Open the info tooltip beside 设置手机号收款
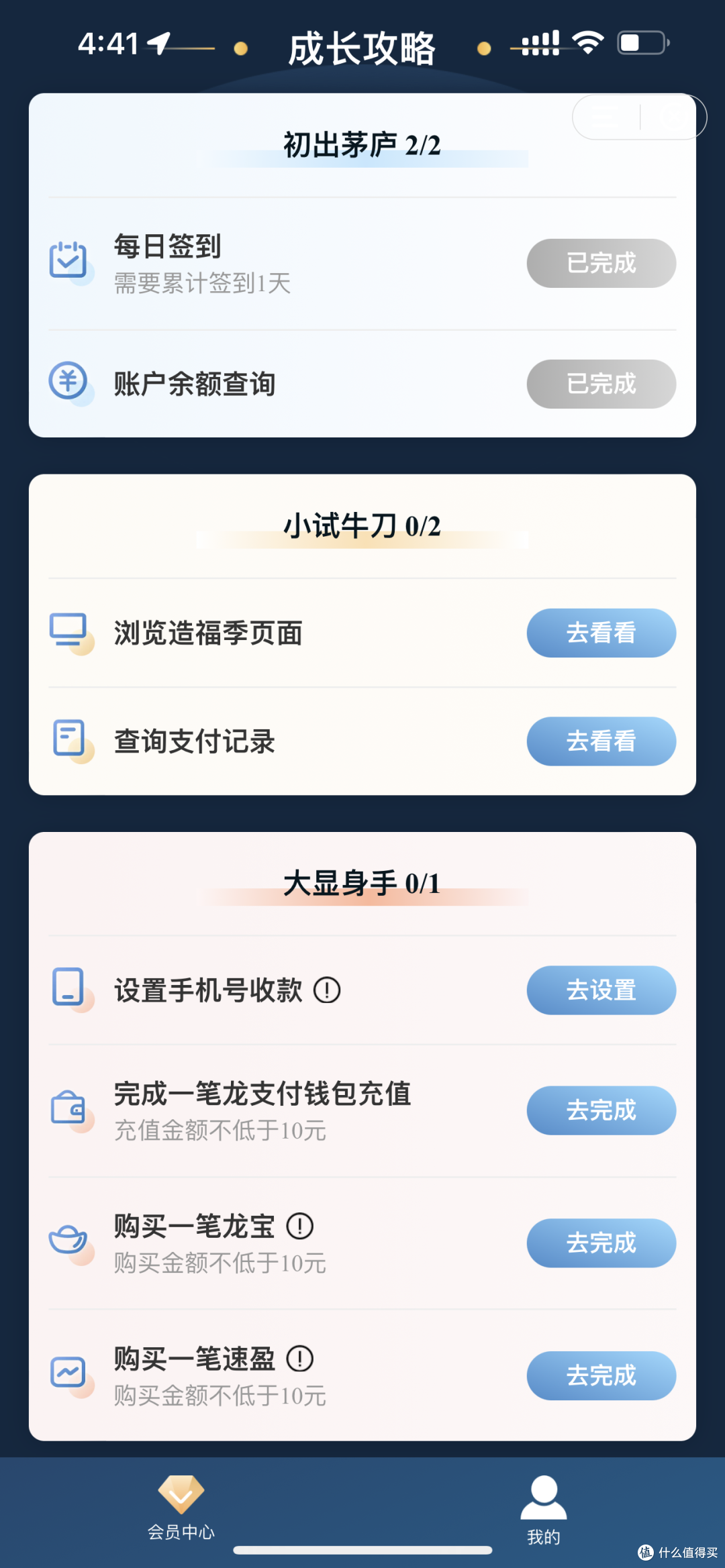The image size is (725, 1568). tap(327, 988)
